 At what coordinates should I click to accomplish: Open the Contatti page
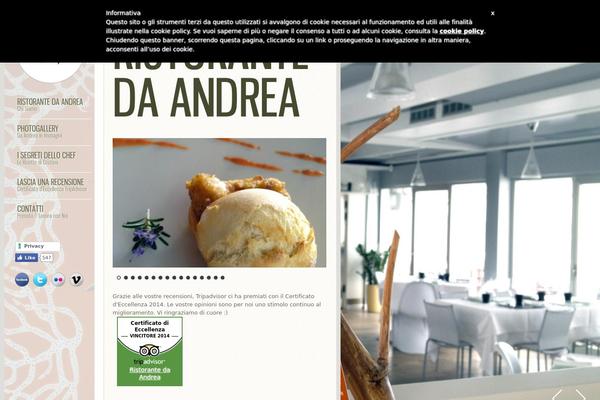point(31,209)
